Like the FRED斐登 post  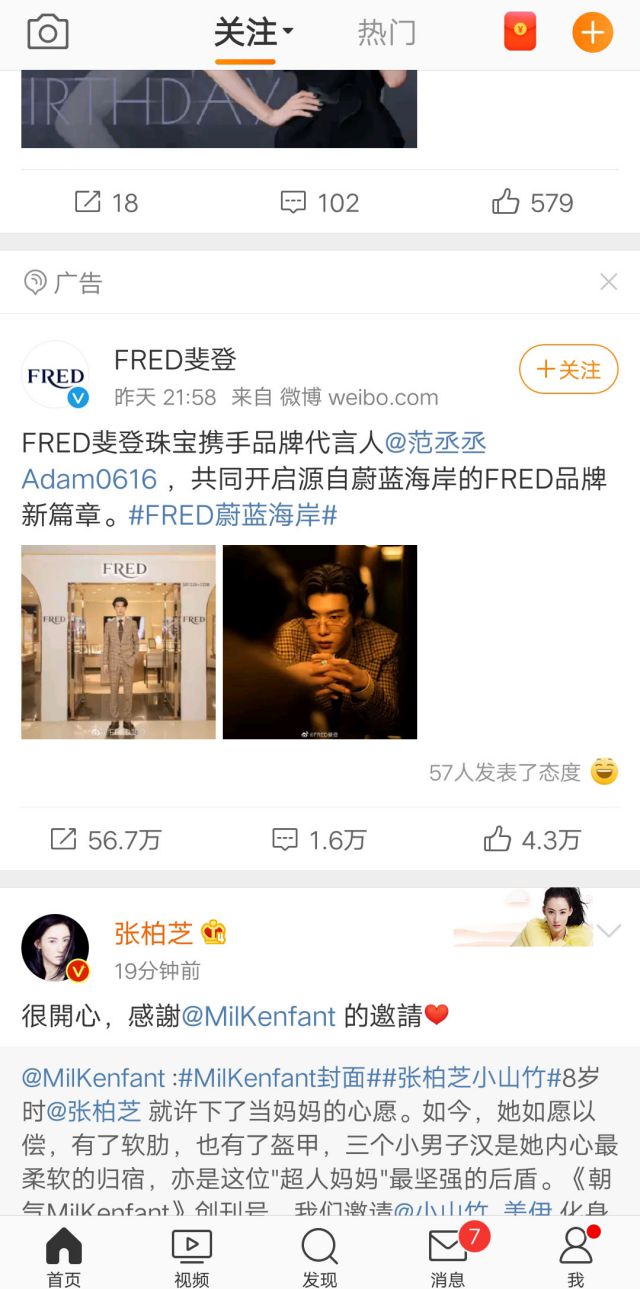(531, 839)
